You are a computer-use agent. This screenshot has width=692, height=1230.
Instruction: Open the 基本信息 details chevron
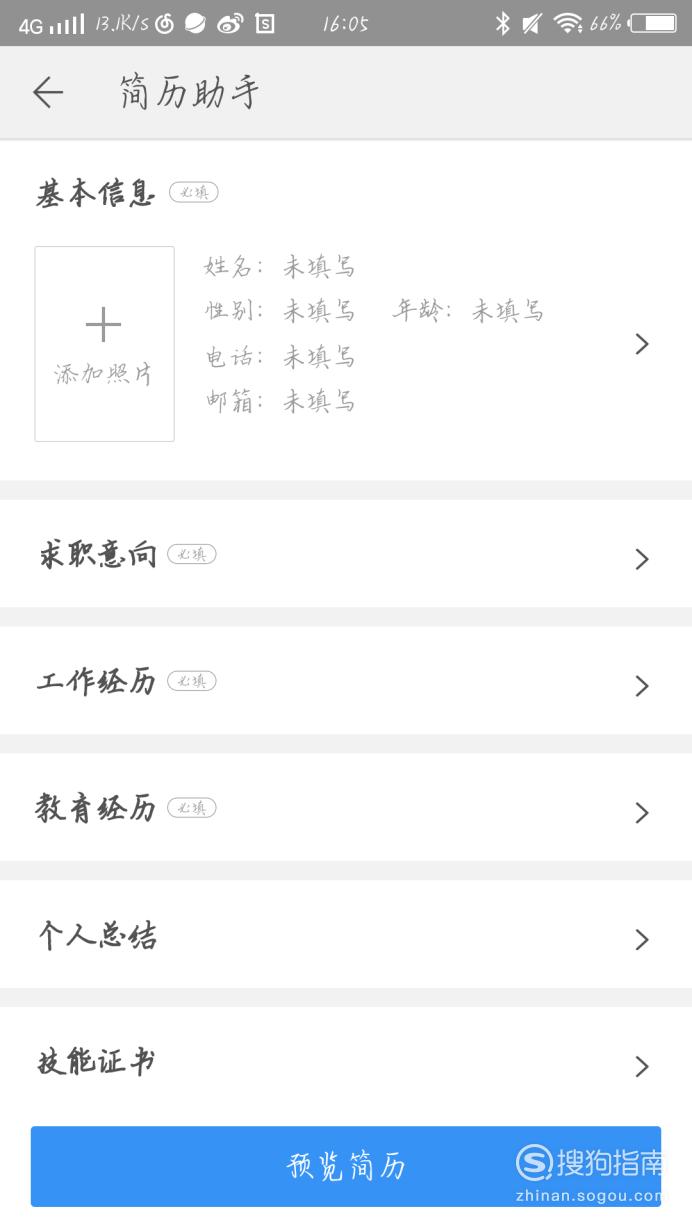pyautogui.click(x=642, y=344)
